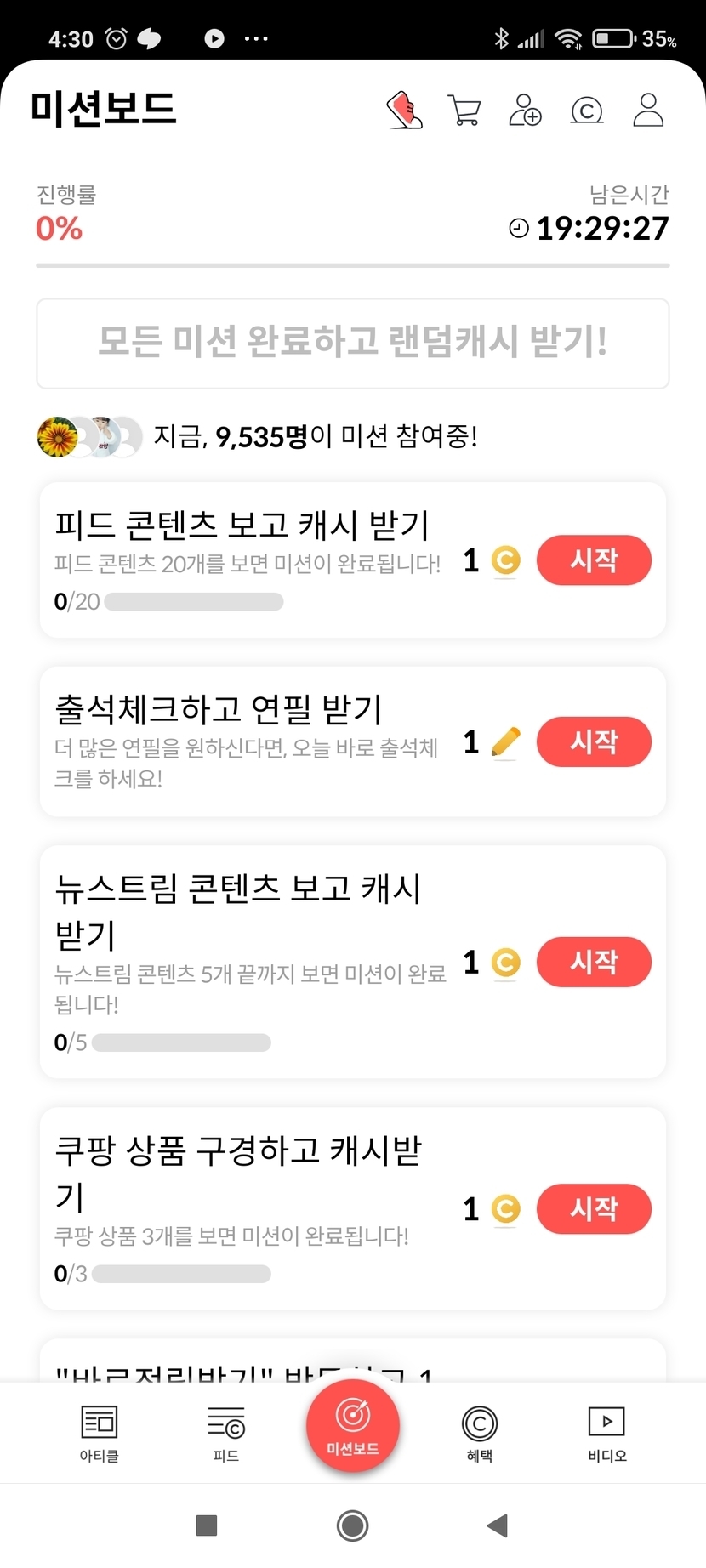Viewport: 706px width, 1568px height.
Task: Tap 모든 미션 완료하고 랜덤캐시 받기 button
Action: 353,343
